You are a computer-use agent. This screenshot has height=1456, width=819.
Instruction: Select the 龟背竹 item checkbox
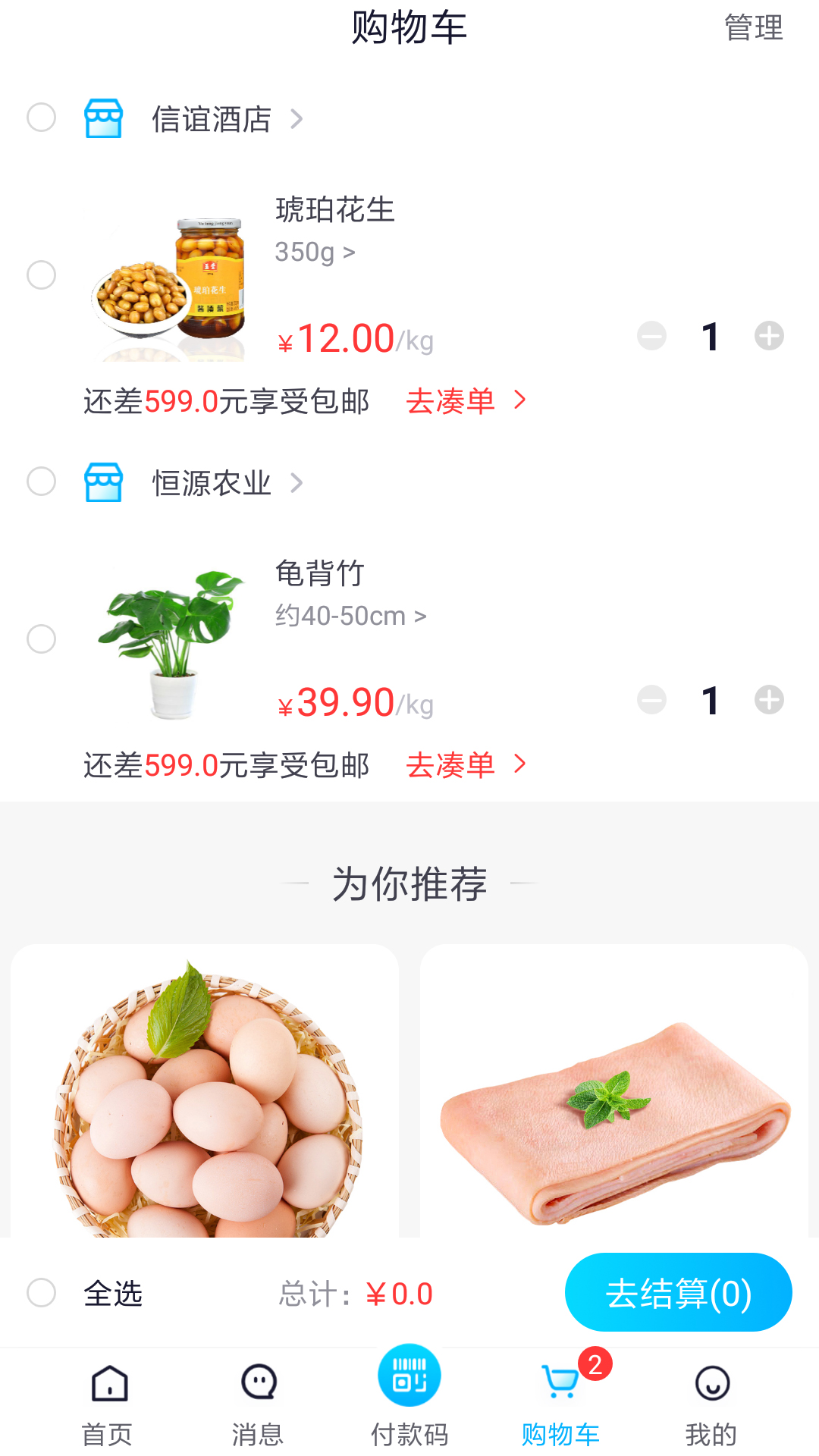tap(41, 639)
